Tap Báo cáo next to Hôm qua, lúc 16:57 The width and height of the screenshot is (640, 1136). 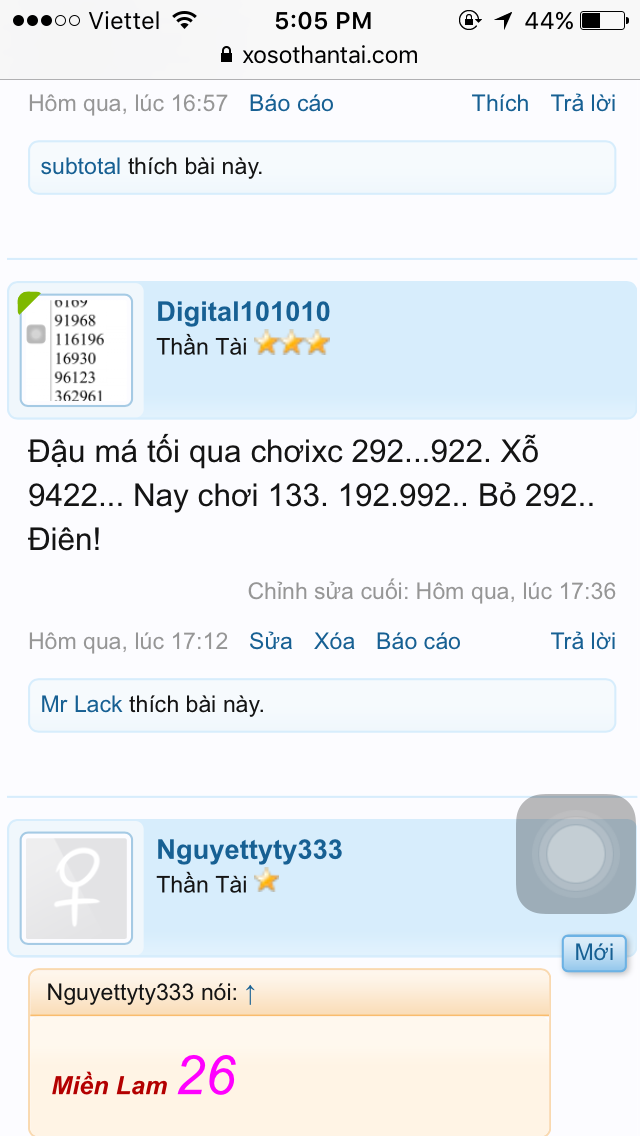coord(291,103)
